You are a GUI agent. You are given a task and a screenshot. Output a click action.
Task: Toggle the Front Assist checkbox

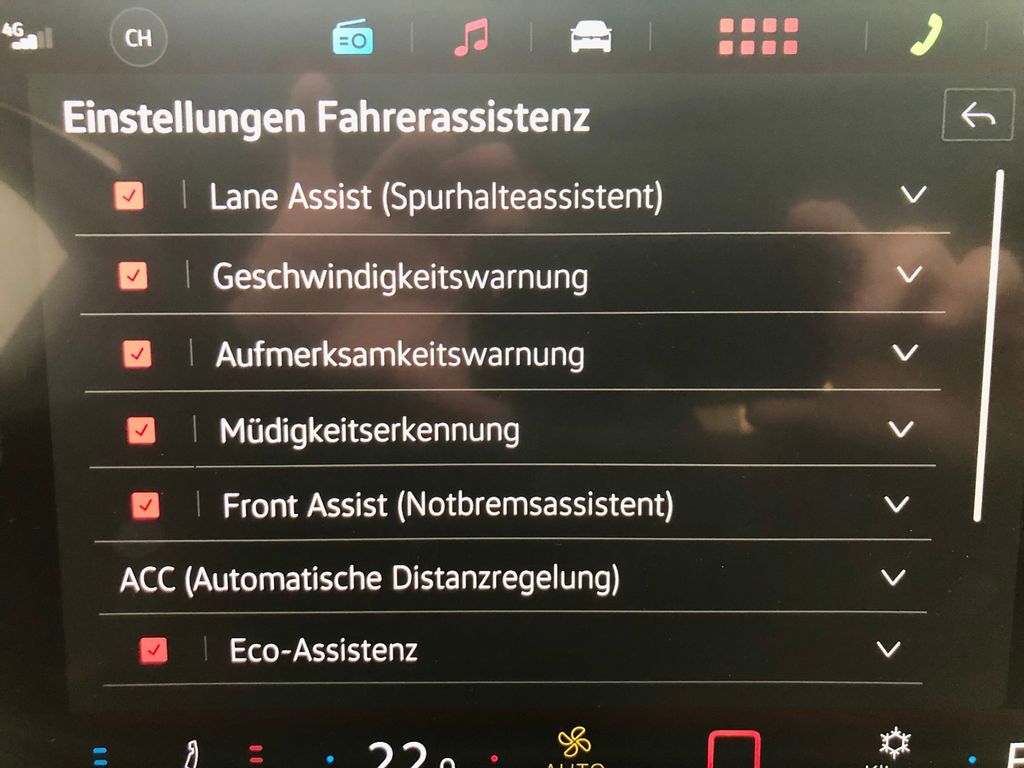click(146, 505)
